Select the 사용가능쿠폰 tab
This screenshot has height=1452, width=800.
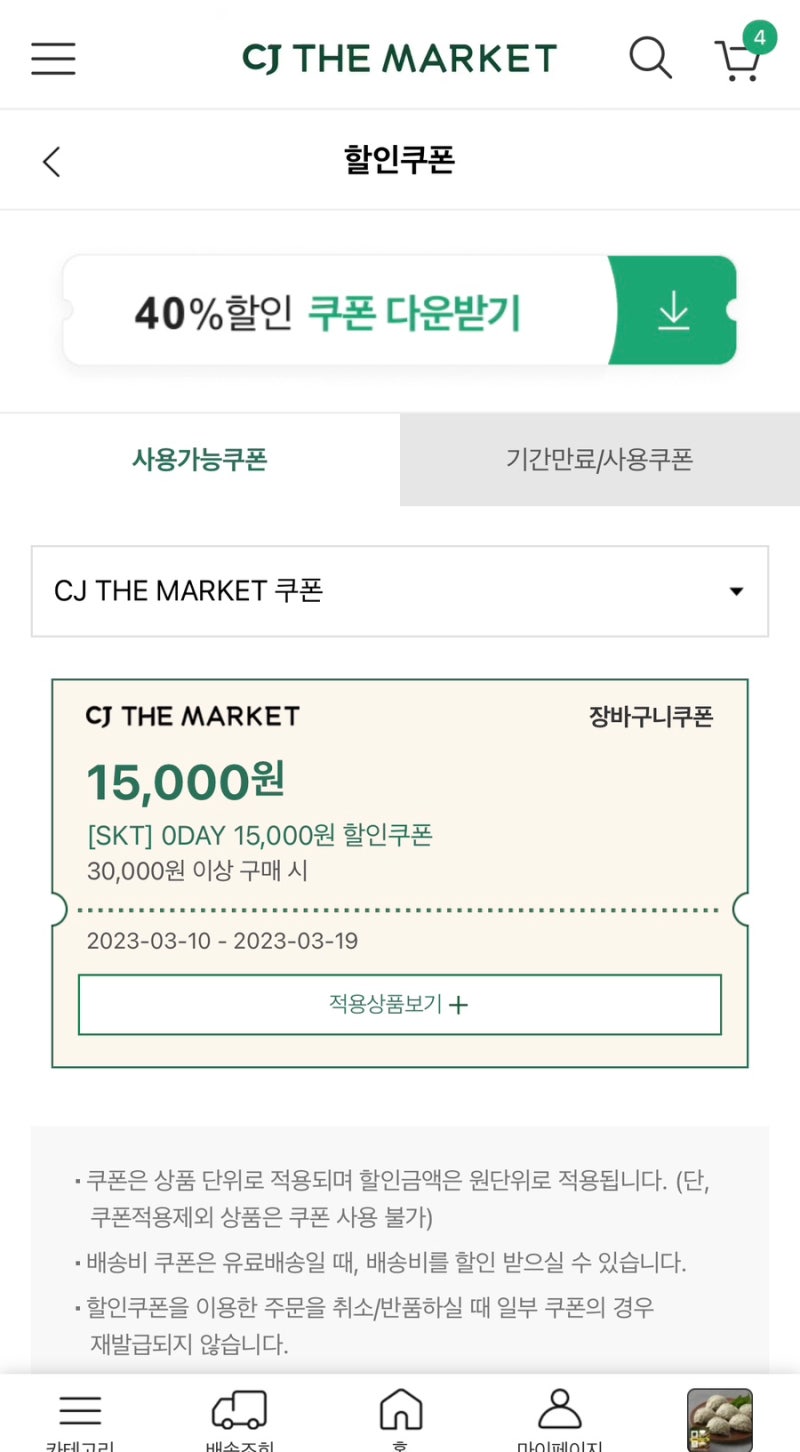[x=199, y=459]
